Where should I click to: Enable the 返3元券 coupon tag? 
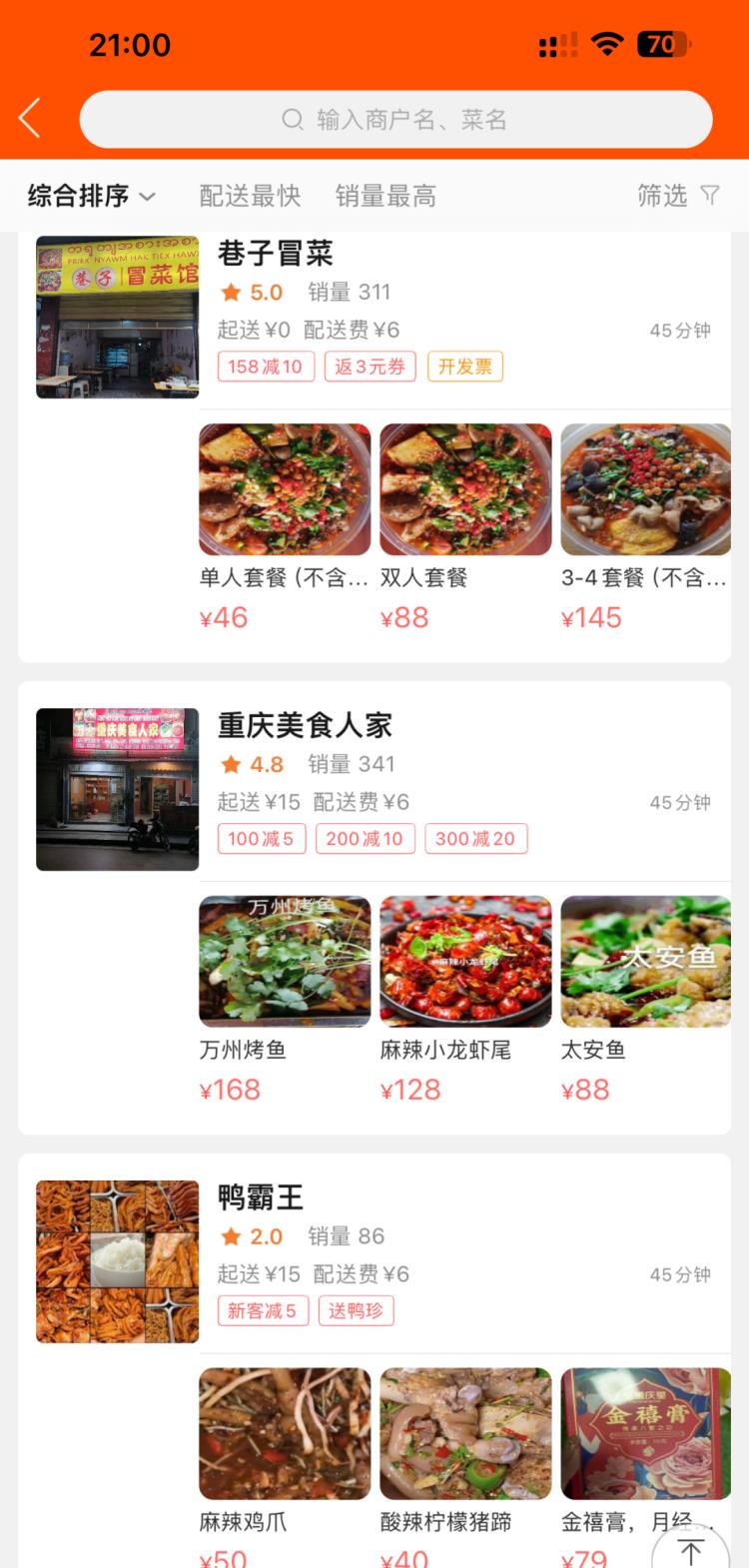[370, 367]
